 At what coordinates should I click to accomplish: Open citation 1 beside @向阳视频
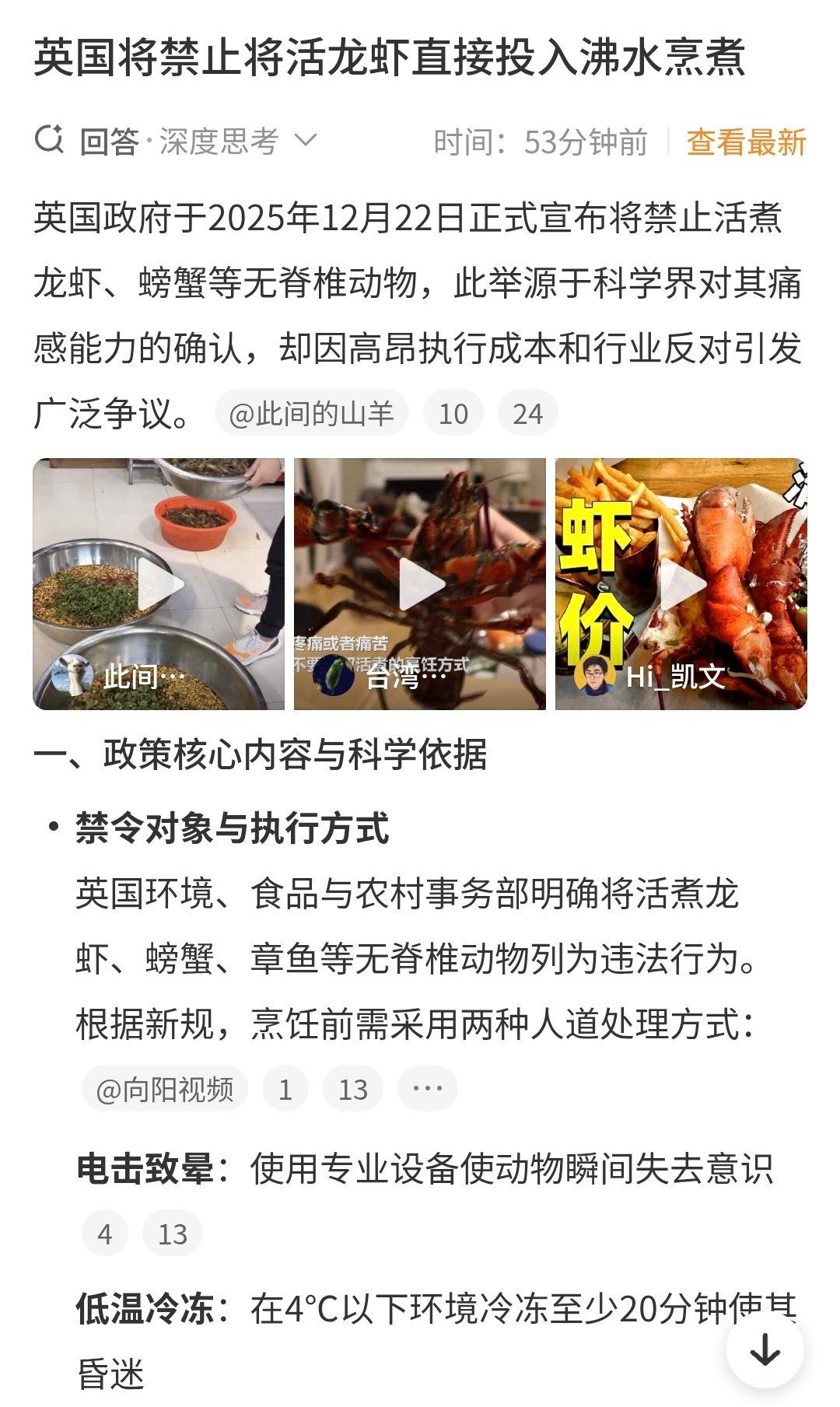pos(285,1089)
